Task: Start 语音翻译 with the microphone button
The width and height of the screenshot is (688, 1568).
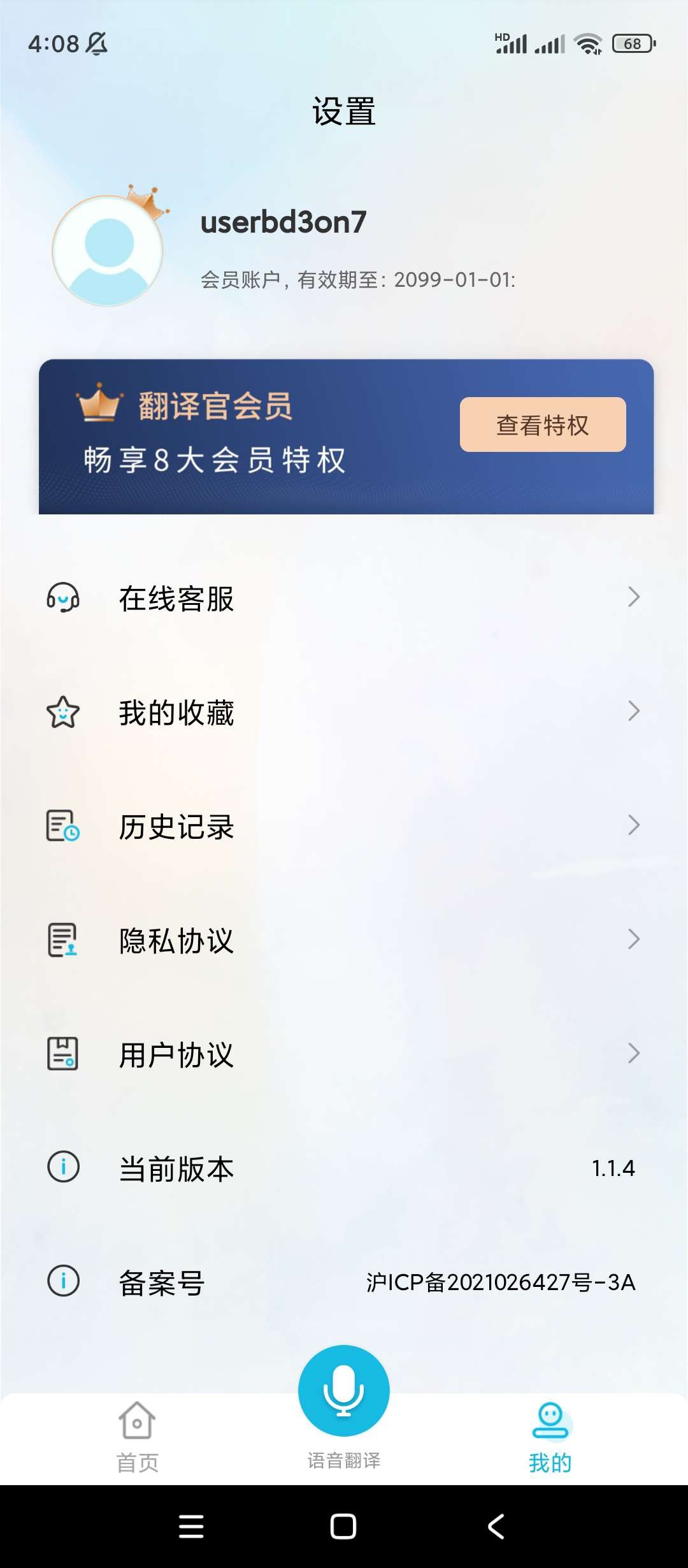Action: pos(344,1390)
